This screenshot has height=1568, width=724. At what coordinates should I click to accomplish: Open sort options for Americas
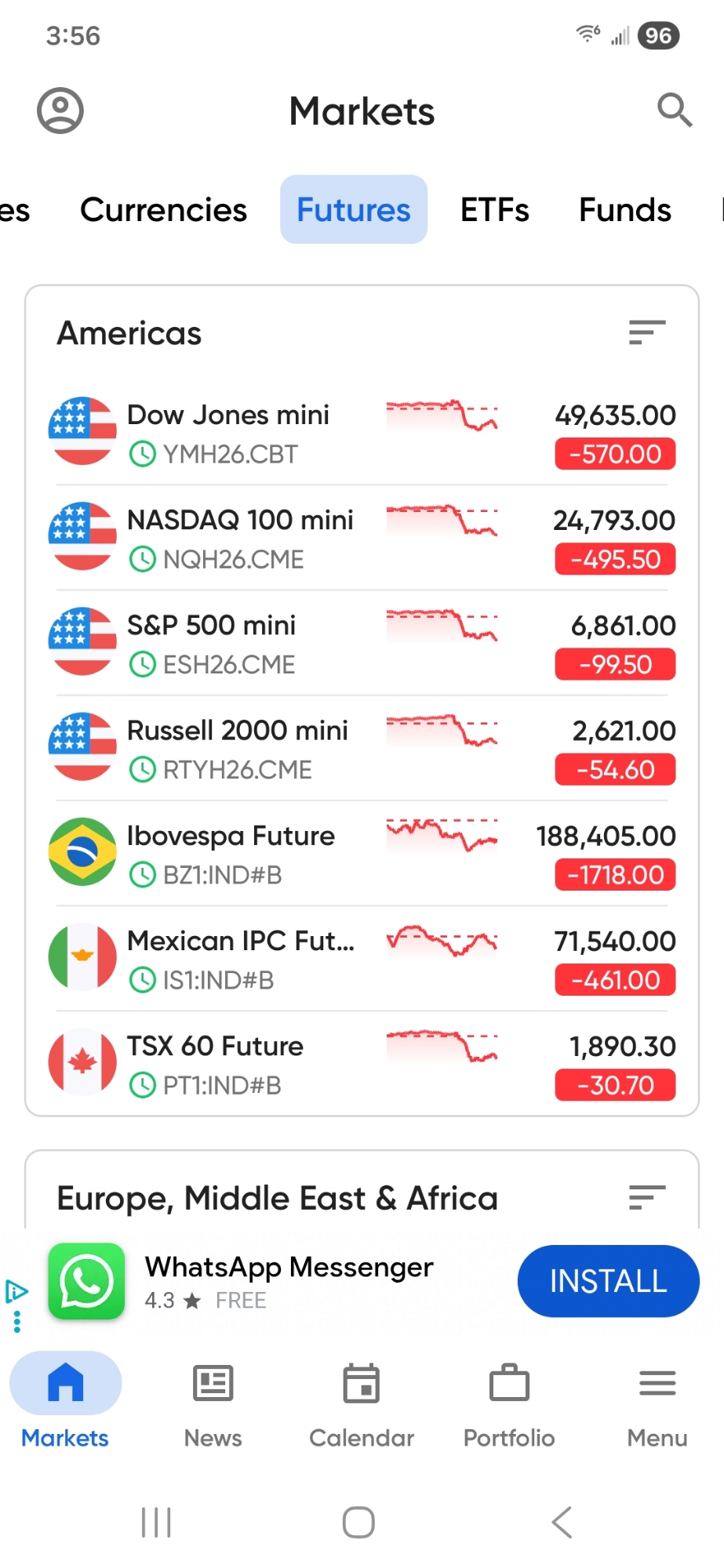[646, 332]
